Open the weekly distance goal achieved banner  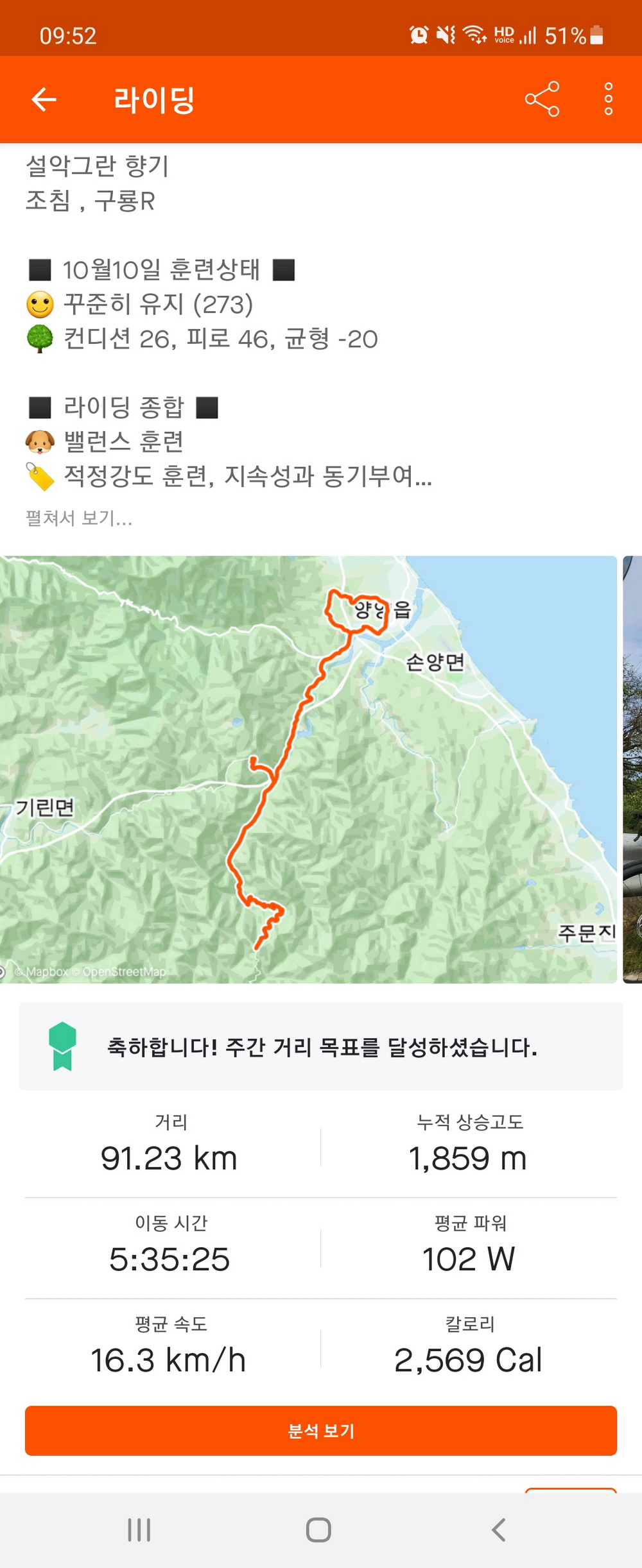pos(321,1046)
